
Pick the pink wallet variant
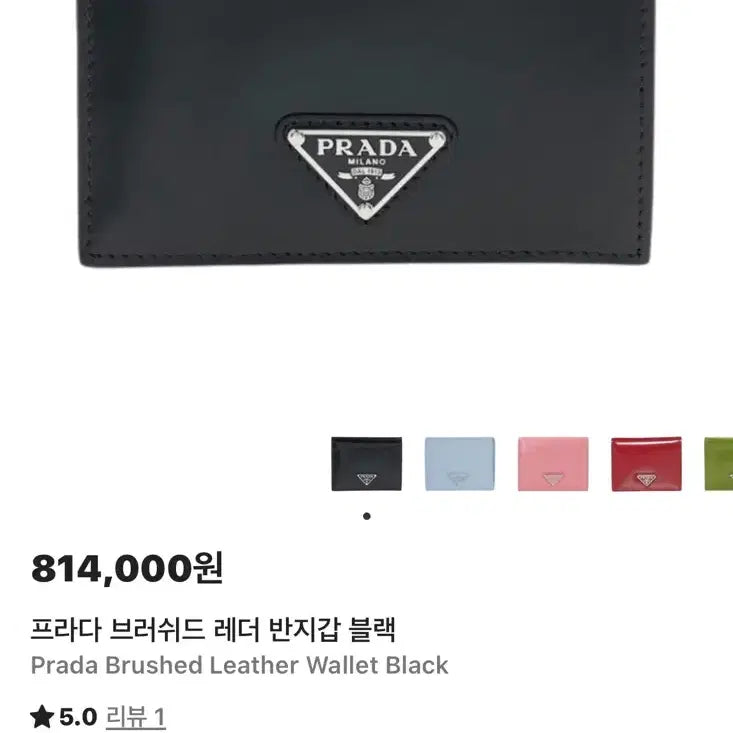(553, 464)
